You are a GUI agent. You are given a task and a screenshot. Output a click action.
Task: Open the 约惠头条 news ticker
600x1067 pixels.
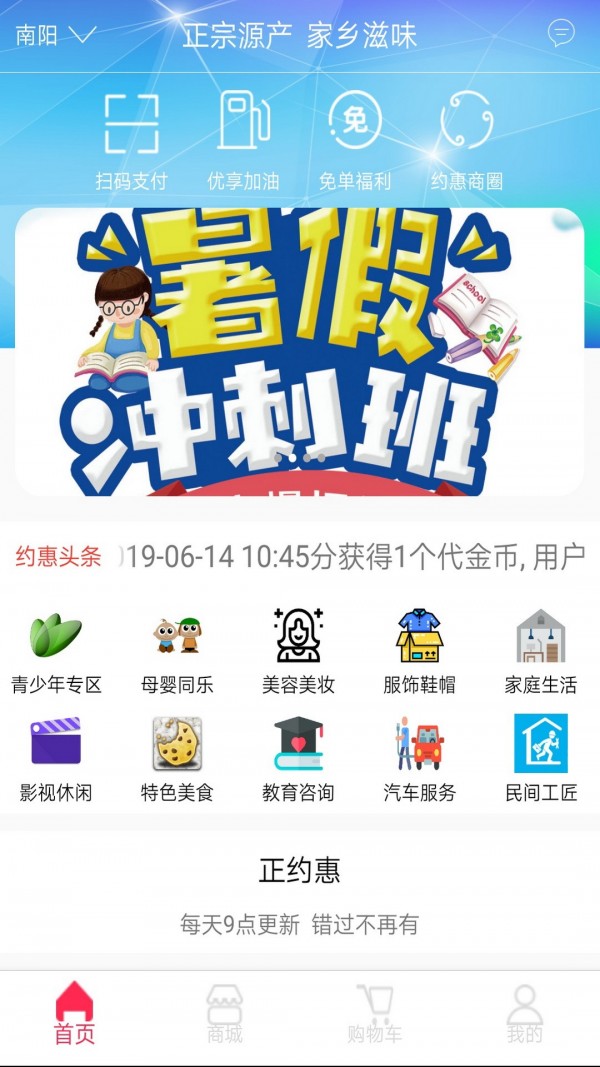point(299,557)
